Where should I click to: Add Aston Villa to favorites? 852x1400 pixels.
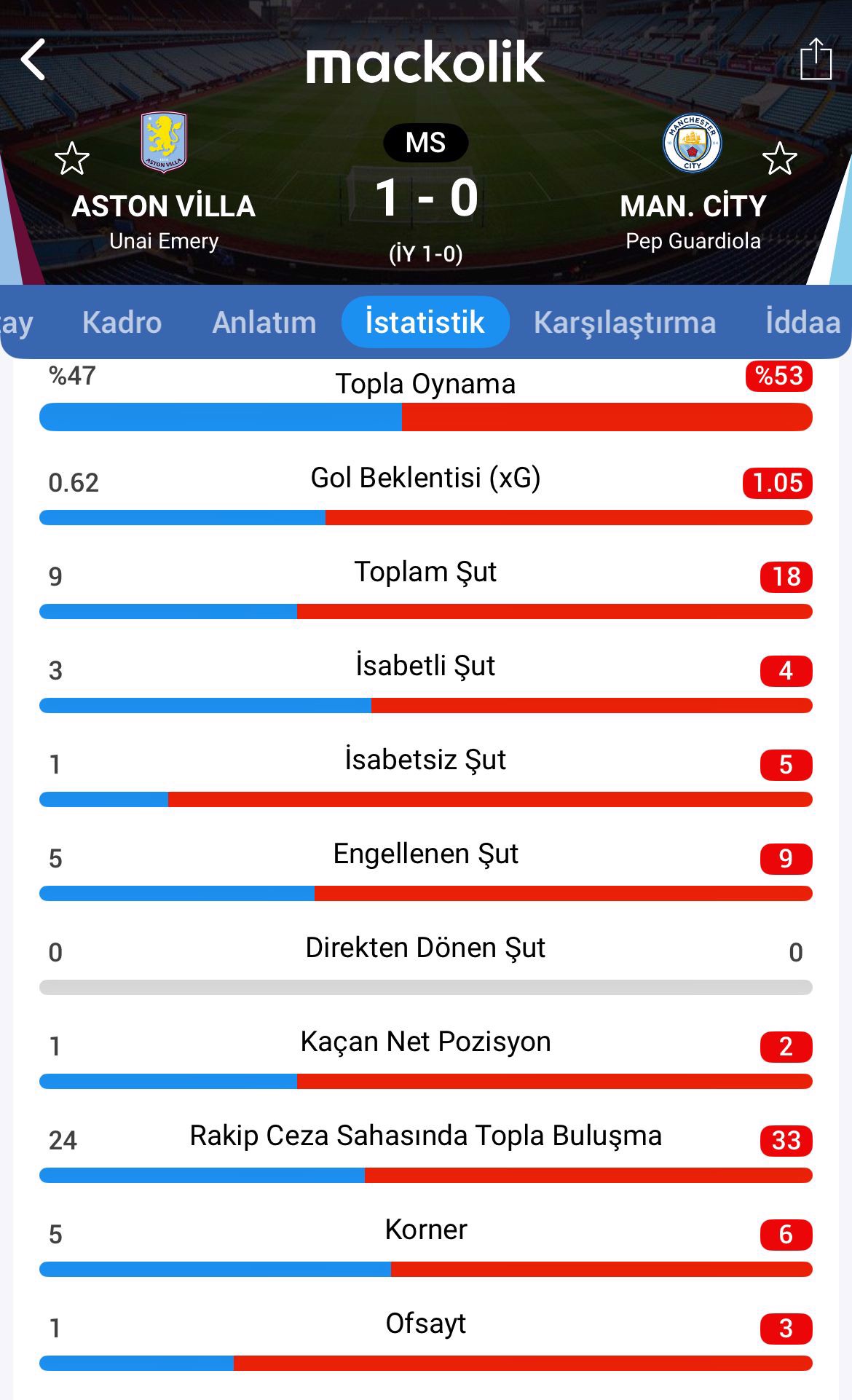72,159
